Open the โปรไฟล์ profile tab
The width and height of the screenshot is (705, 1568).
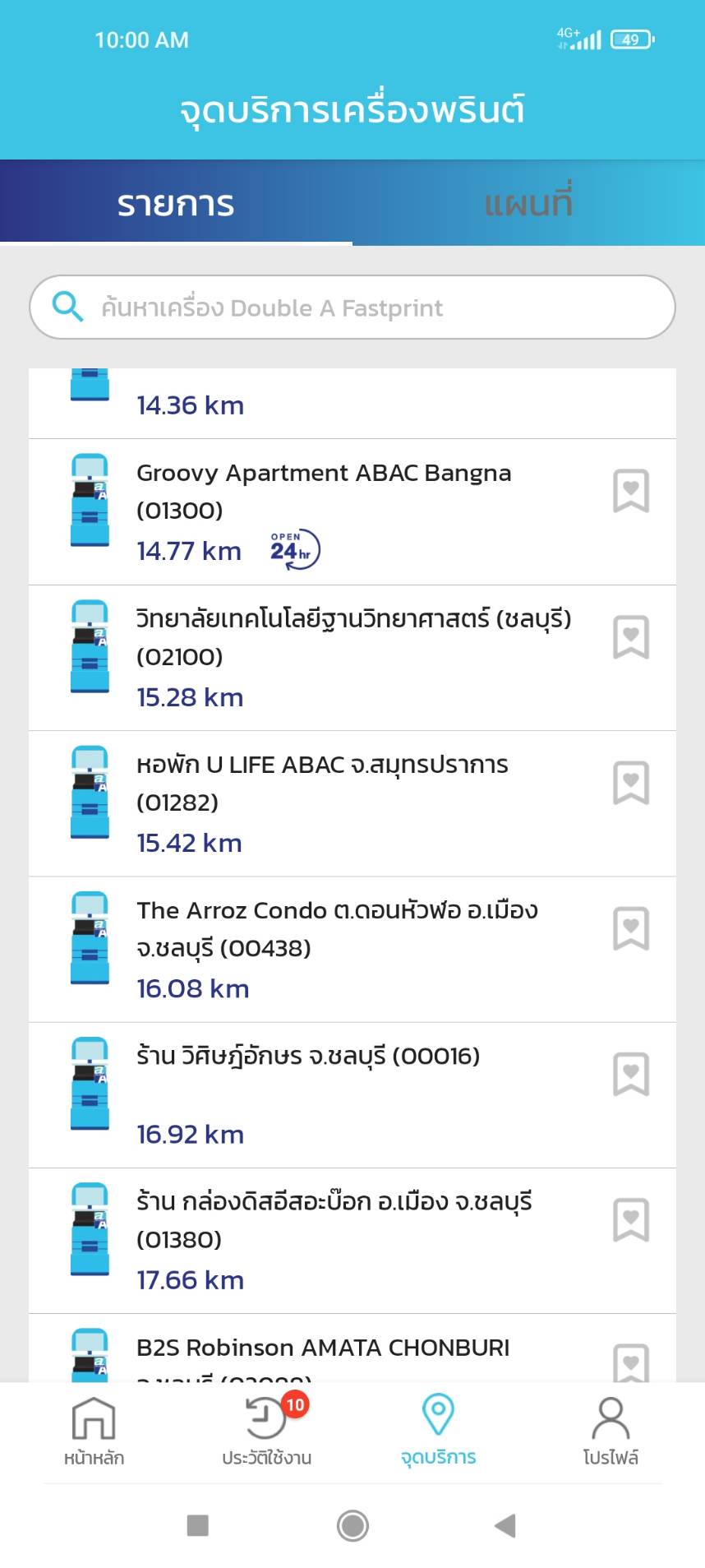point(611,1432)
